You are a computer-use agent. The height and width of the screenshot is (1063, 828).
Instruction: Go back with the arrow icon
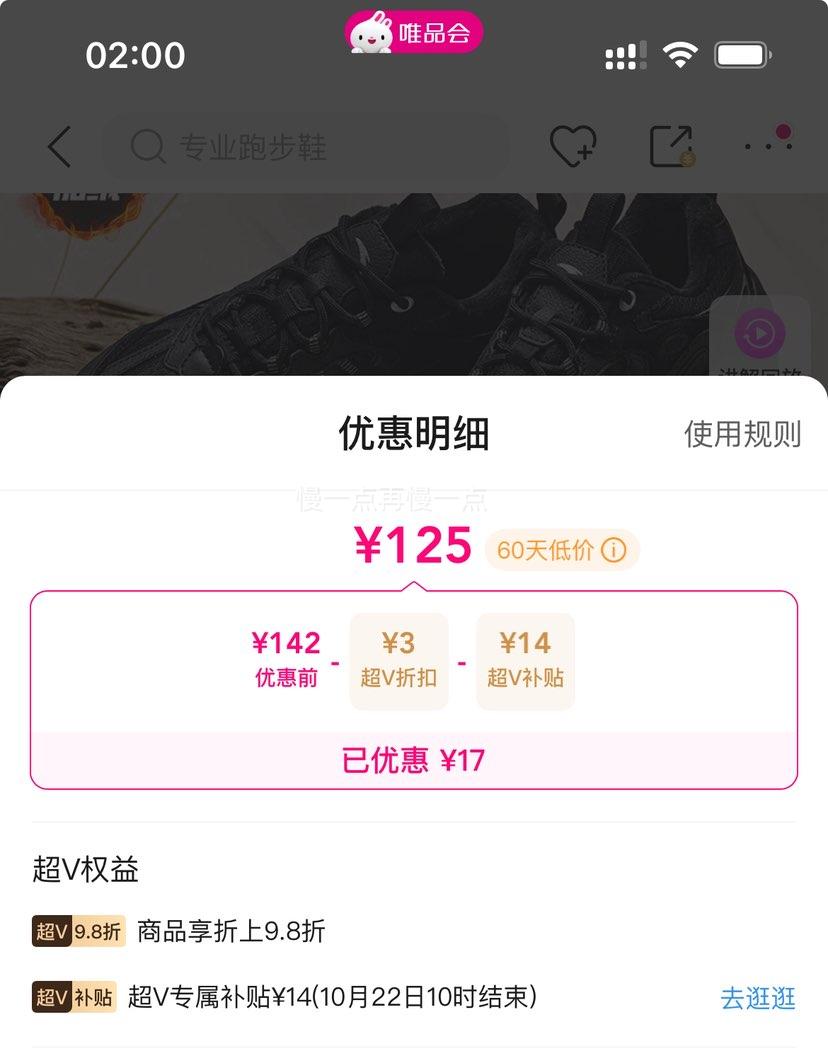(60, 147)
